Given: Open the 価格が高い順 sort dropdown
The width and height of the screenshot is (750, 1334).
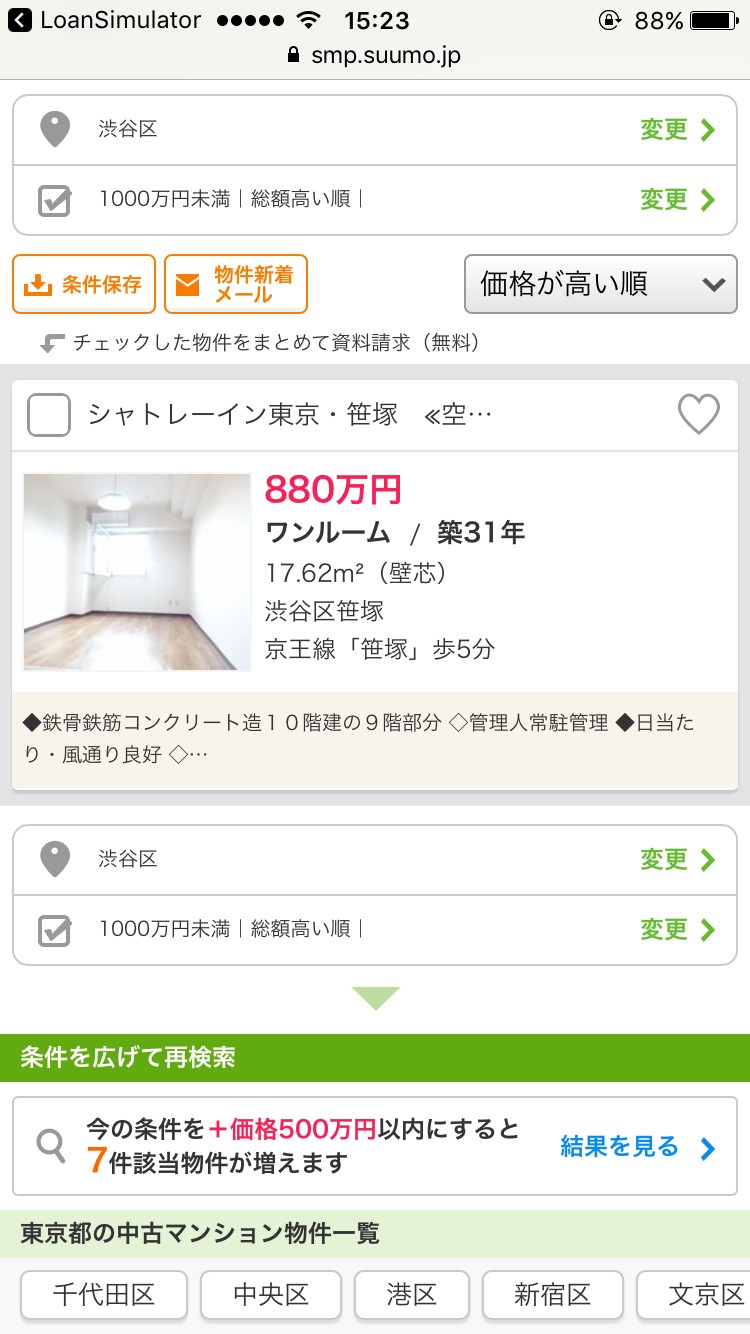Looking at the screenshot, I should (x=601, y=284).
